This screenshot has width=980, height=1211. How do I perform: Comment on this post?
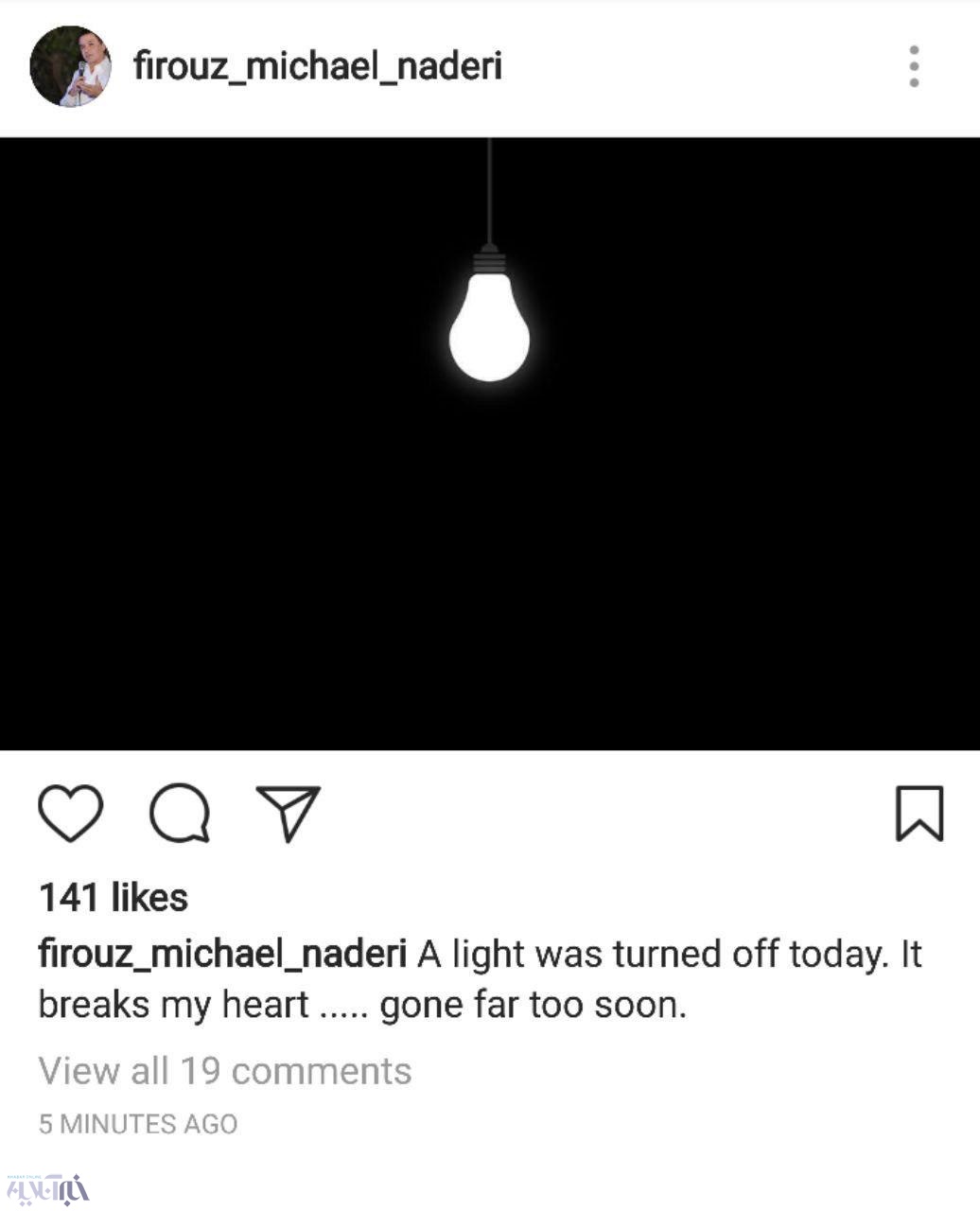(x=180, y=814)
